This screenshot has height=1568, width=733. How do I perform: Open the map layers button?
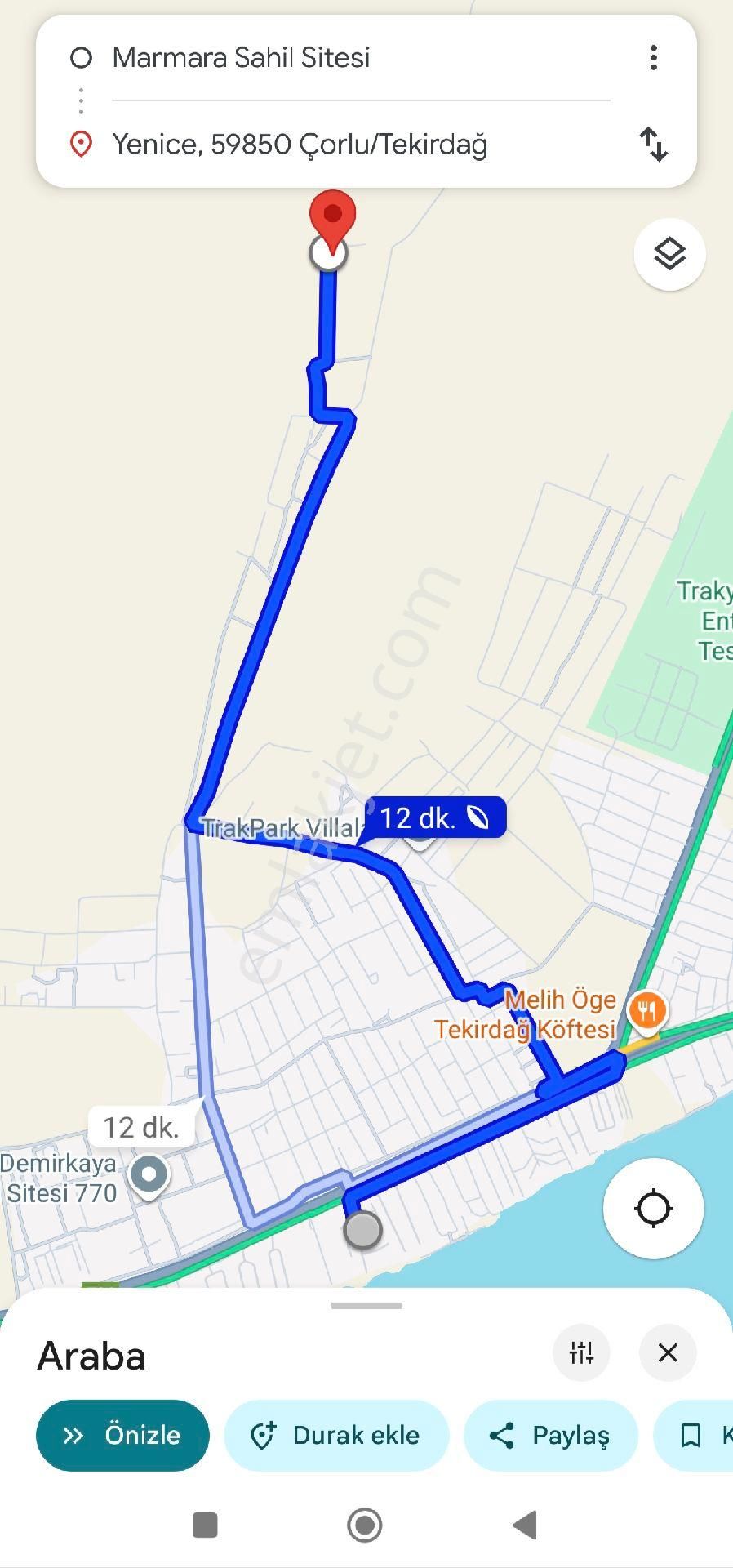pyautogui.click(x=669, y=254)
